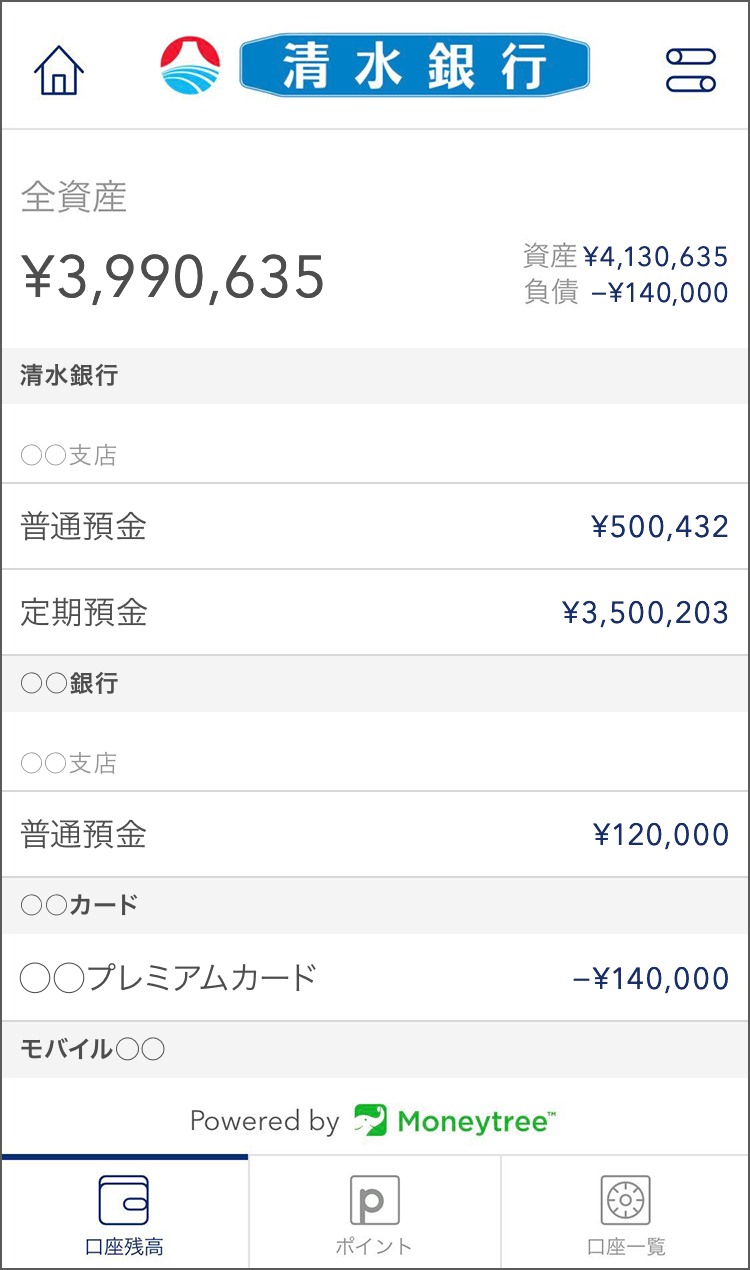Switch to the 口座一覧 tab
The image size is (750, 1270).
pyautogui.click(x=625, y=1213)
